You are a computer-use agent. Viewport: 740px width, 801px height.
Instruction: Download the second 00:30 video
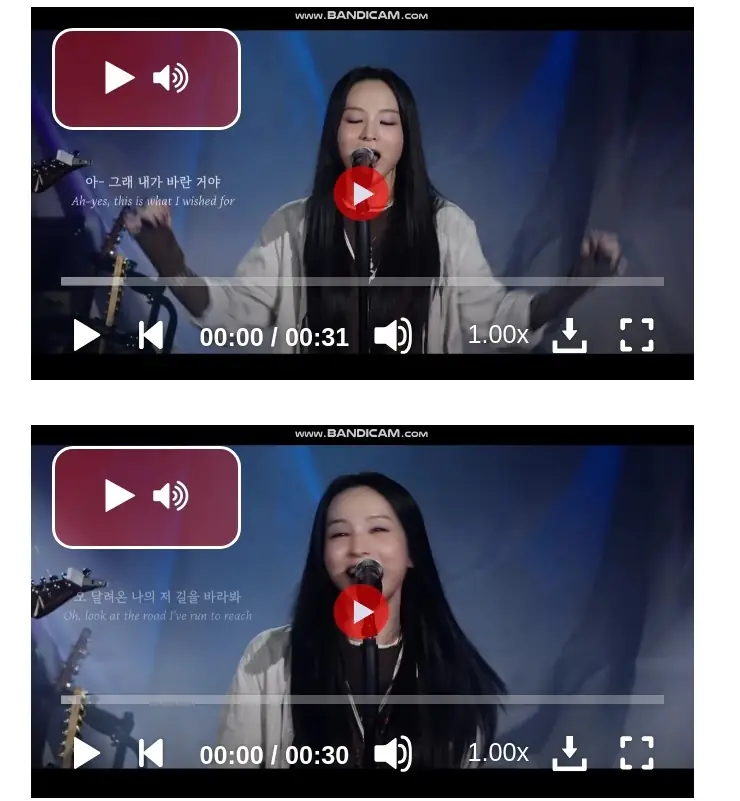(x=569, y=753)
